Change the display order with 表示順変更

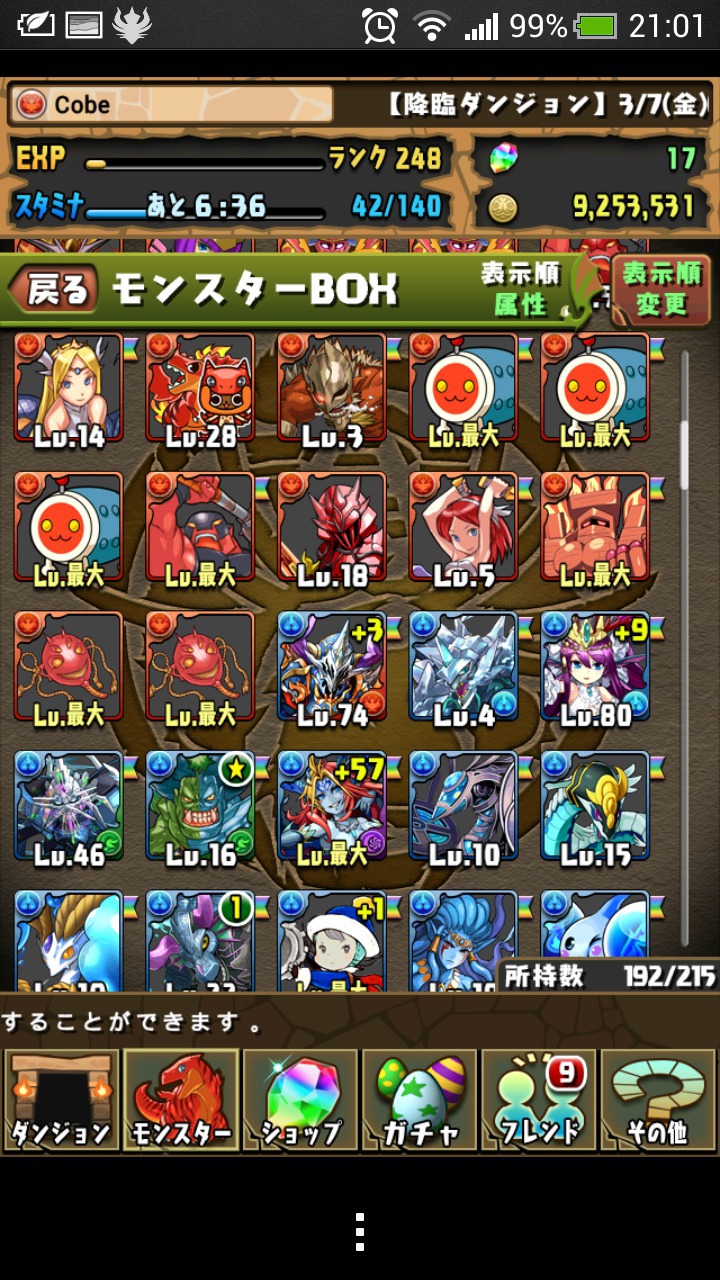point(661,290)
